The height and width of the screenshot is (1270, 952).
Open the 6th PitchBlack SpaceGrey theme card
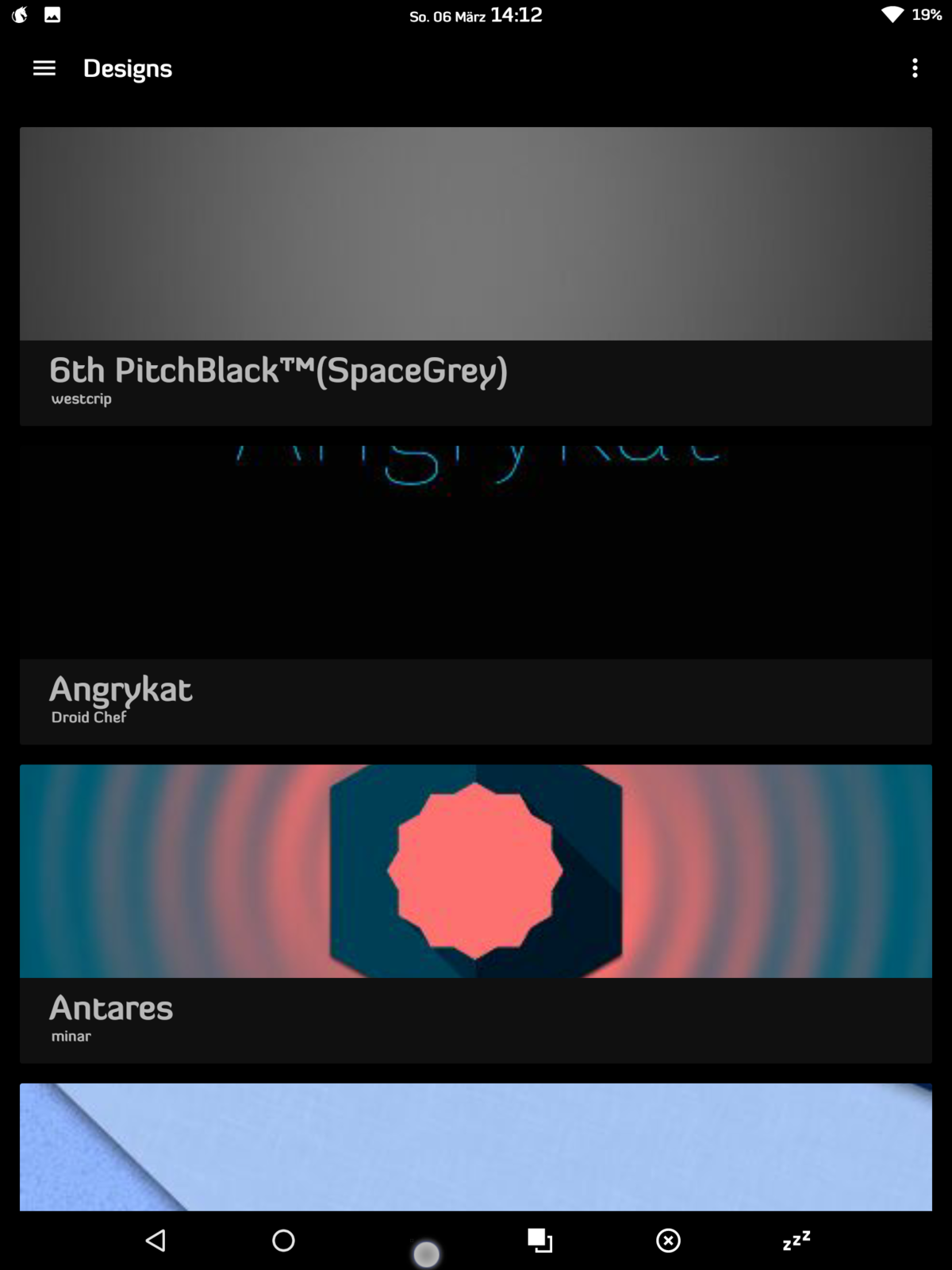pos(476,275)
